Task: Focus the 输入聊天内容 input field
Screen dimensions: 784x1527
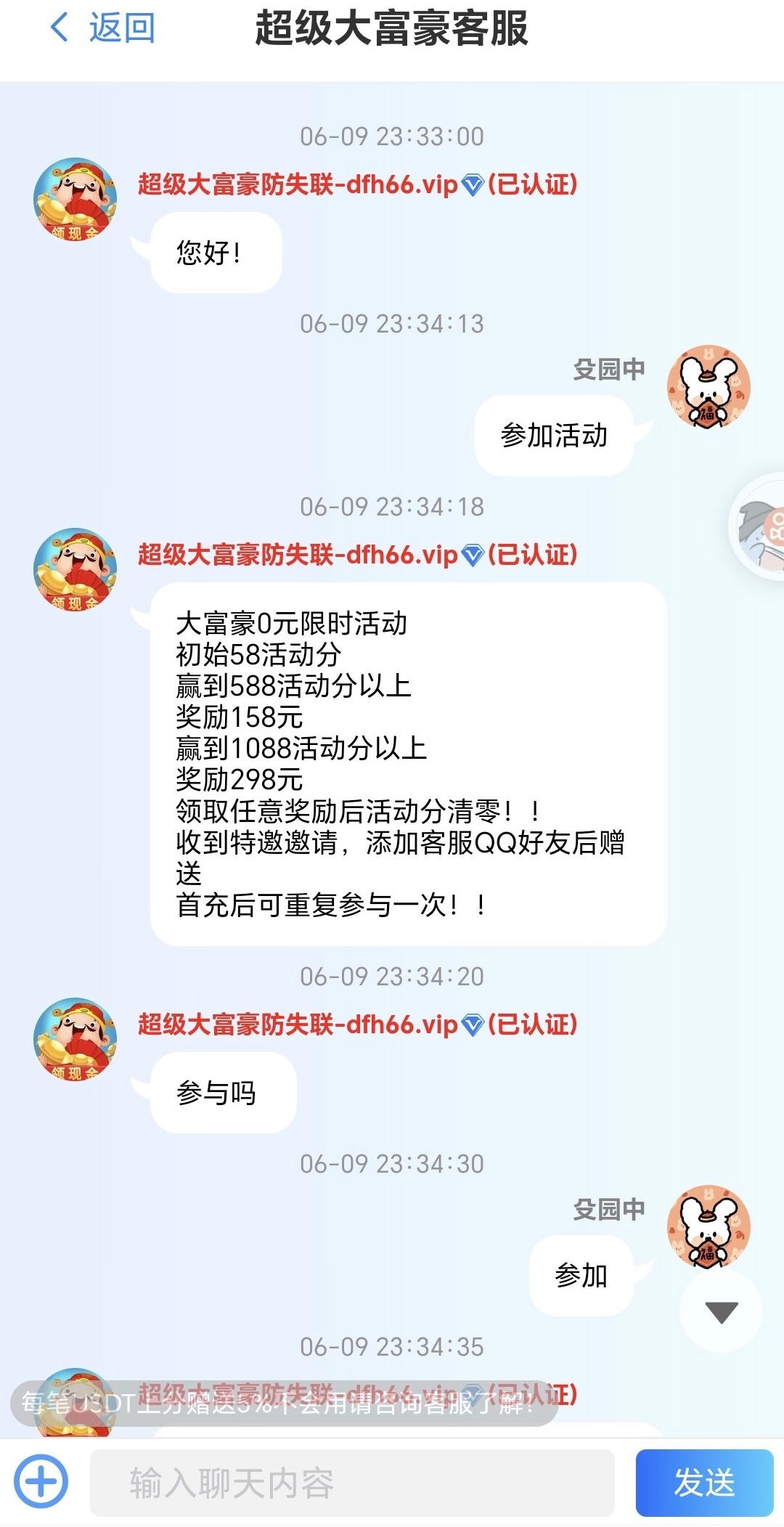Action: [352, 1483]
